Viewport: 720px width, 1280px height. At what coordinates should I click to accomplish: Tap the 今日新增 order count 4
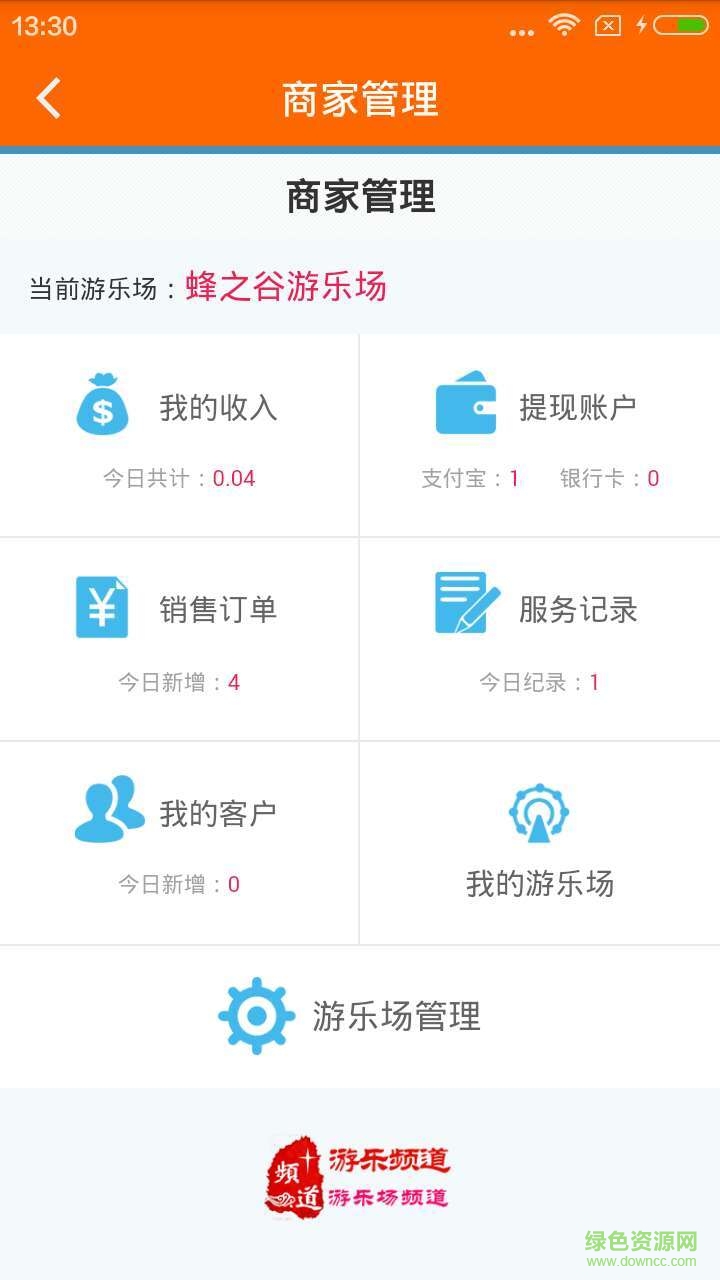point(233,681)
